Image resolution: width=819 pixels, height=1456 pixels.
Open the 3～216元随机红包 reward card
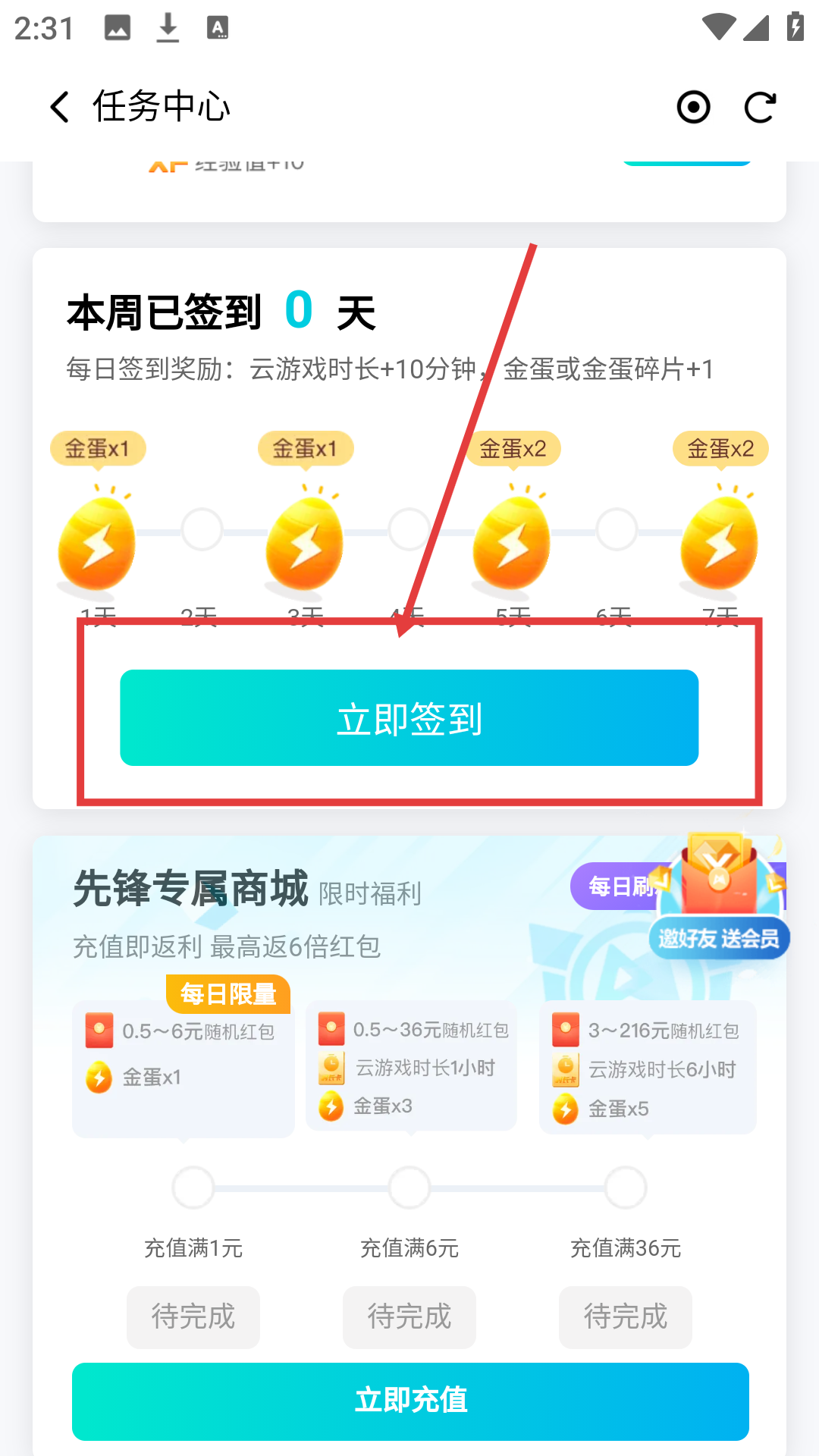click(x=647, y=1068)
